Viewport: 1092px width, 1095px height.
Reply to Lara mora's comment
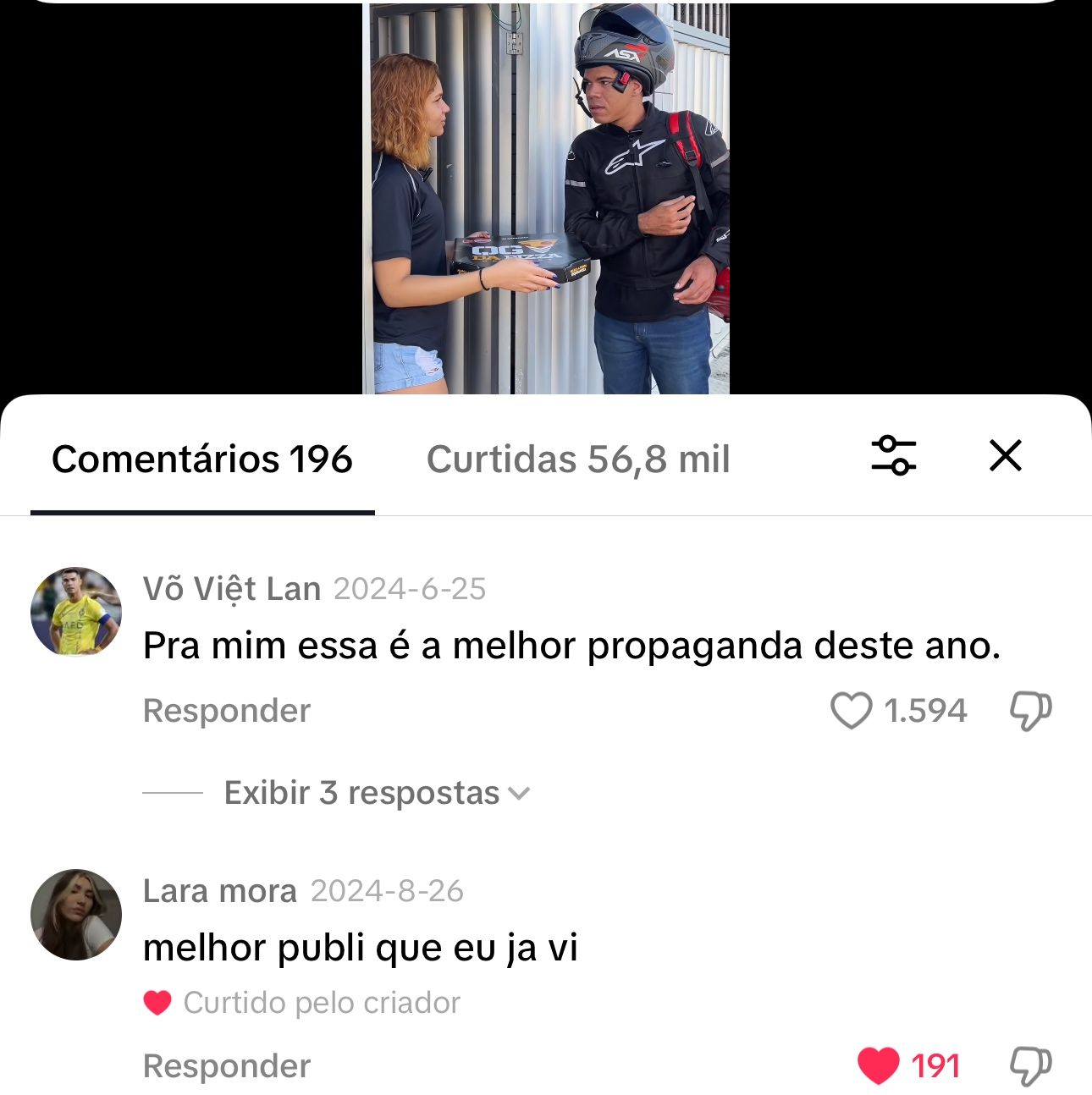[x=227, y=1066]
